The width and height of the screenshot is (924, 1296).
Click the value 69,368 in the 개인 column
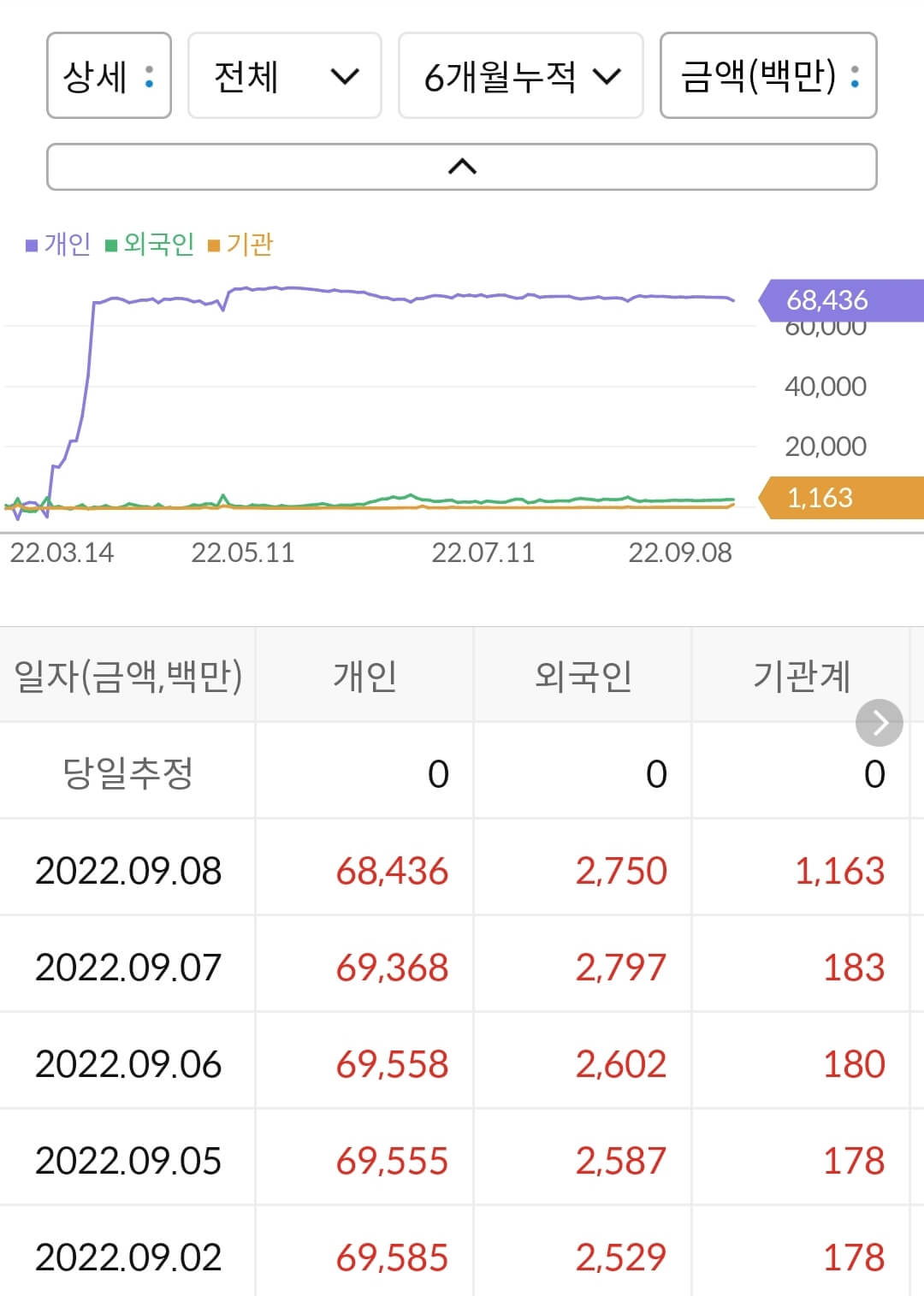[x=394, y=968]
